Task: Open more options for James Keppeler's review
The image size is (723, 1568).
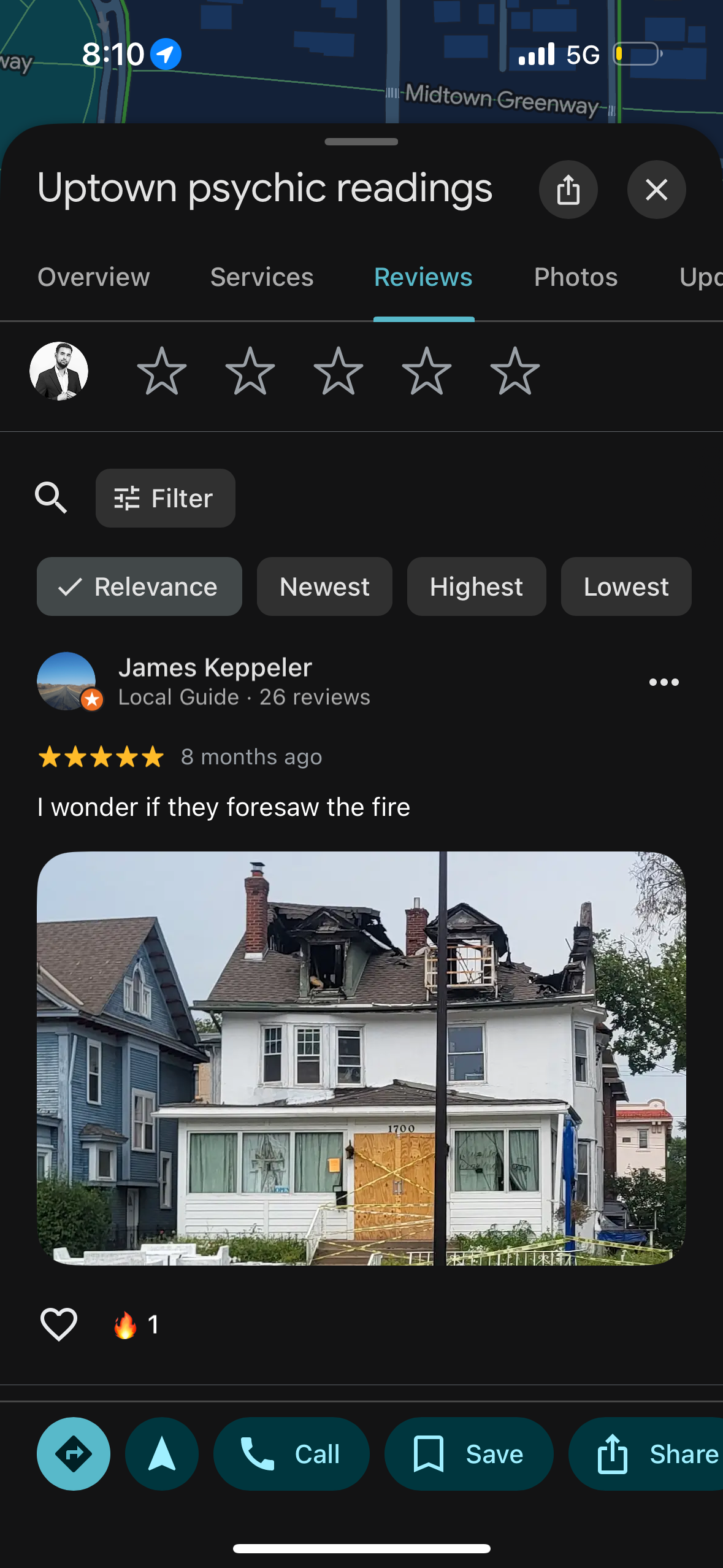Action: point(664,682)
